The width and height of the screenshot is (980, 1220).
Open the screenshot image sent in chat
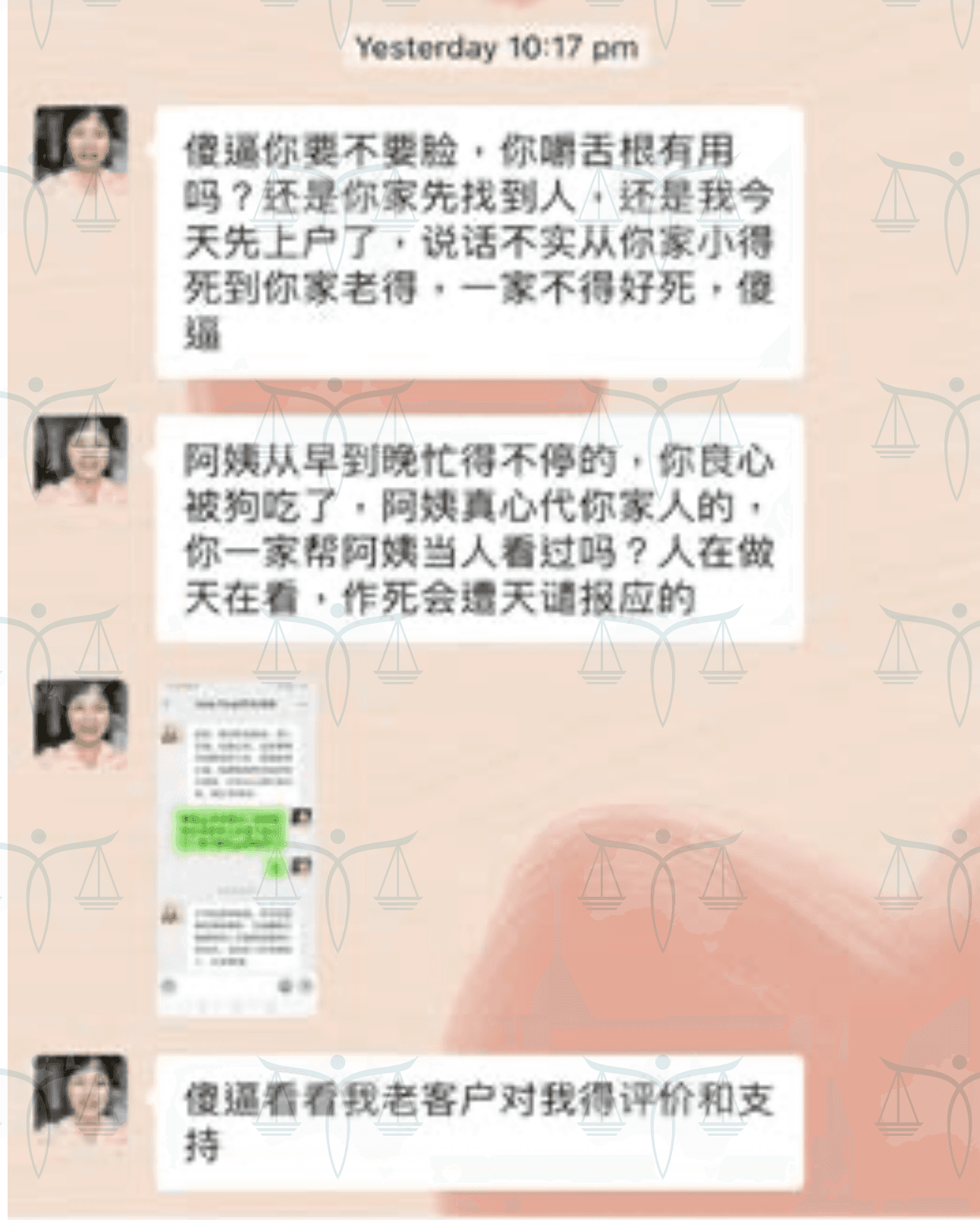pyautogui.click(x=237, y=847)
